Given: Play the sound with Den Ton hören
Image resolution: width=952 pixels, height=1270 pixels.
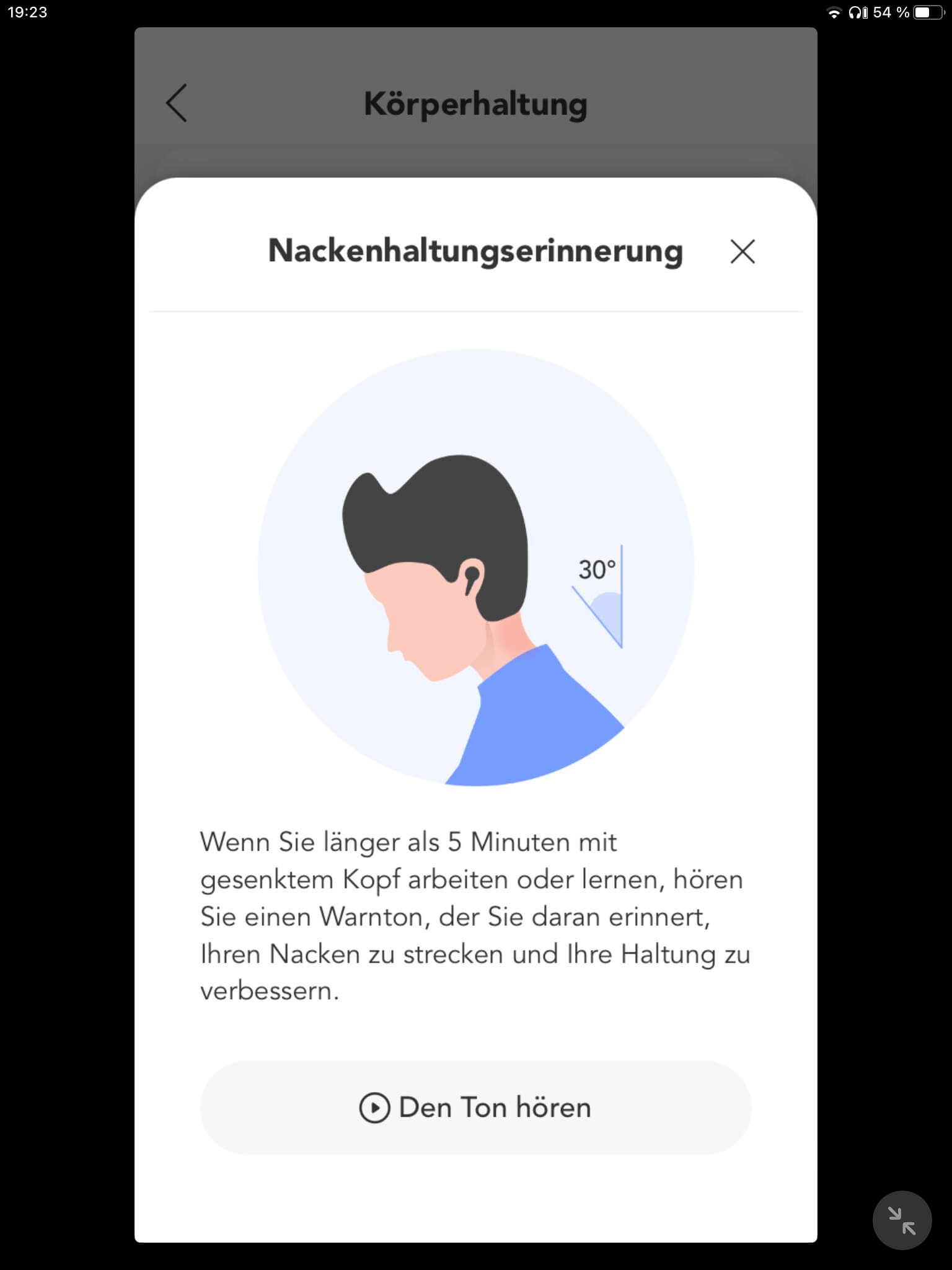Looking at the screenshot, I should click(x=475, y=1108).
